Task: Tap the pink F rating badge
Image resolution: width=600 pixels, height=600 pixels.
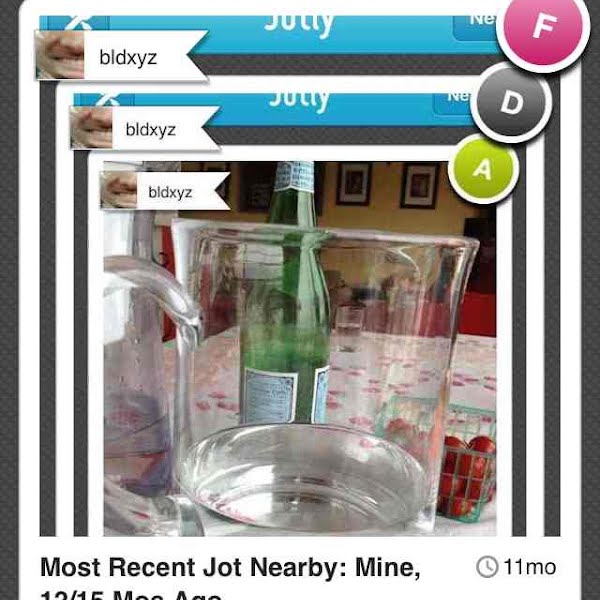Action: point(541,29)
